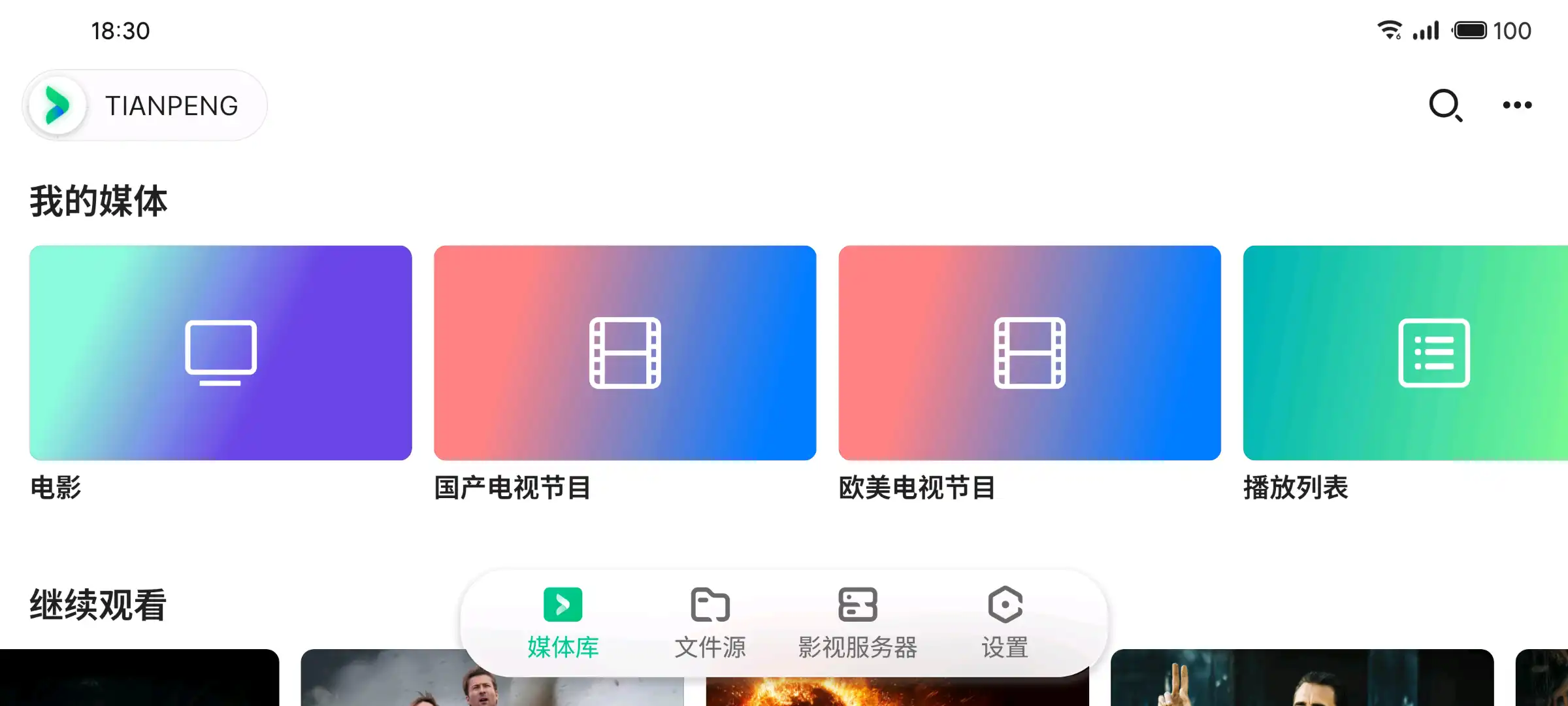Viewport: 1568px width, 706px height.
Task: Switch to the 影视服务器 tab
Action: coord(857,622)
